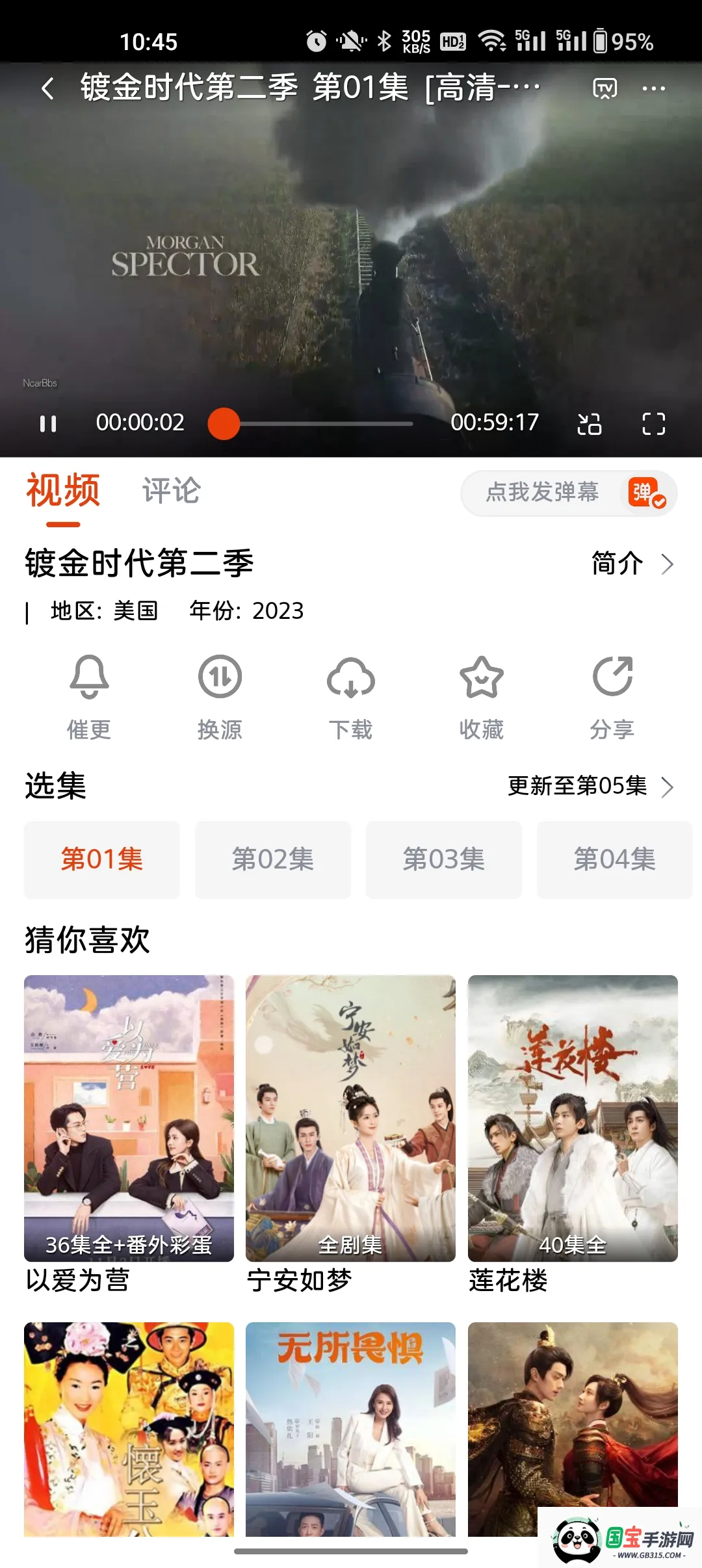The width and height of the screenshot is (702, 1568).
Task: Tap 点我发弹幕 to write a bullet comment
Action: (x=542, y=492)
